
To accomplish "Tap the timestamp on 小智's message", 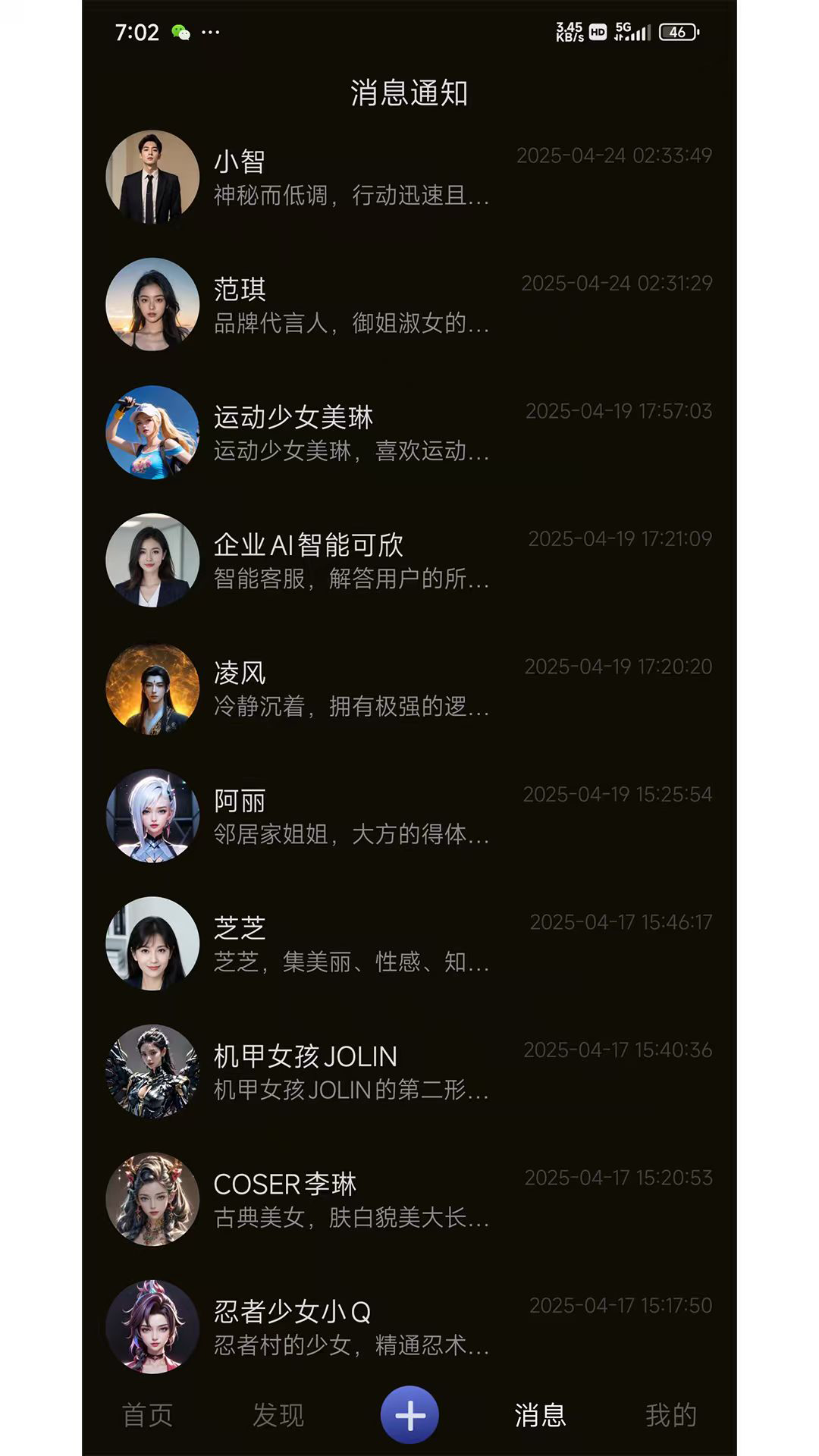I will (614, 157).
